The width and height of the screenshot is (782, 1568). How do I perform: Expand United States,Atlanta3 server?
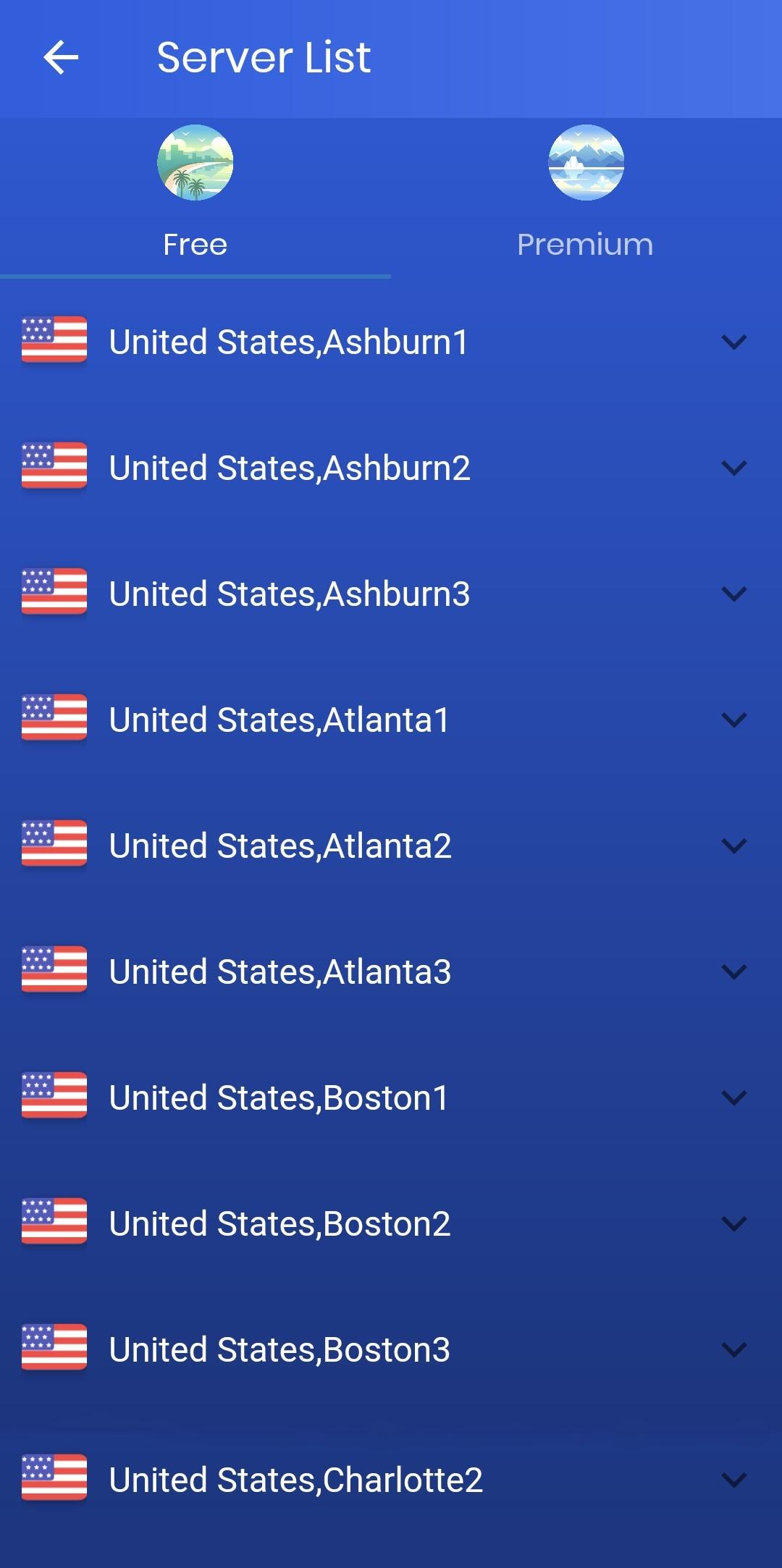[733, 972]
